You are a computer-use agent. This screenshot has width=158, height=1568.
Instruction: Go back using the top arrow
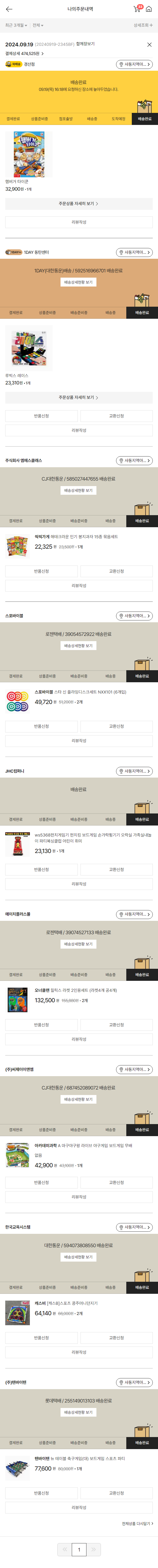[9, 9]
